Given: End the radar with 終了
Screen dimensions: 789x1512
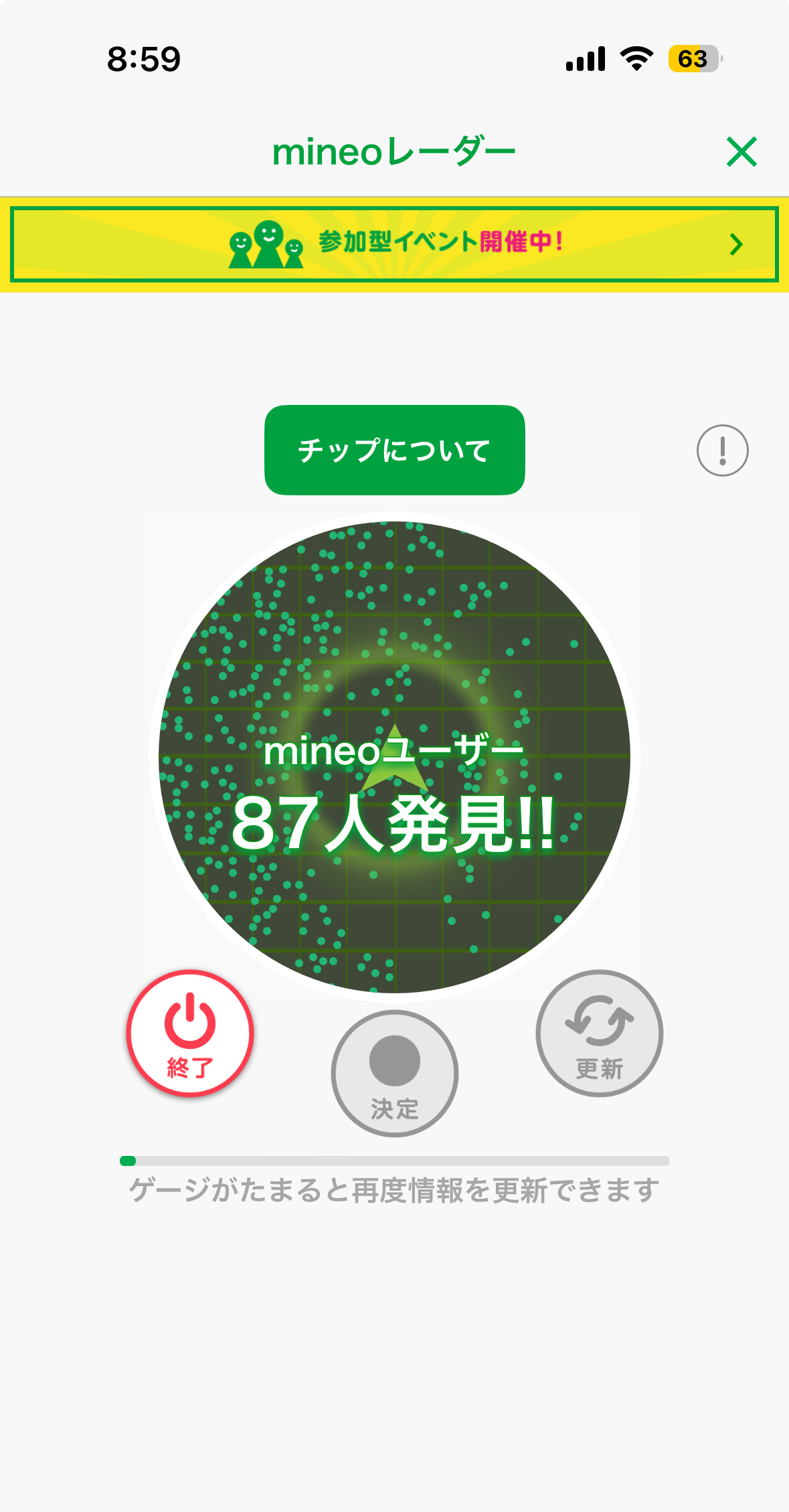Looking at the screenshot, I should click(190, 1033).
